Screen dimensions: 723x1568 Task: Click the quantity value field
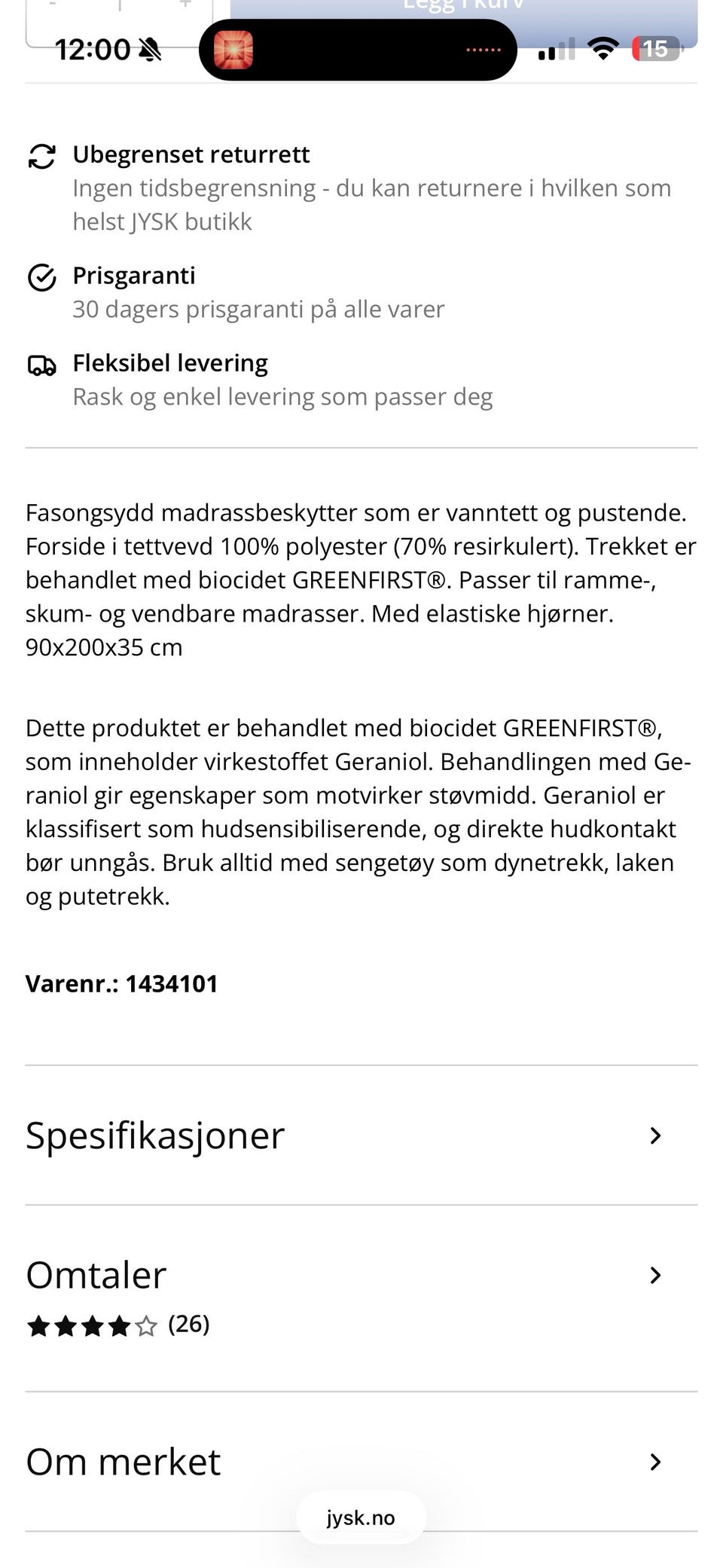click(118, 5)
